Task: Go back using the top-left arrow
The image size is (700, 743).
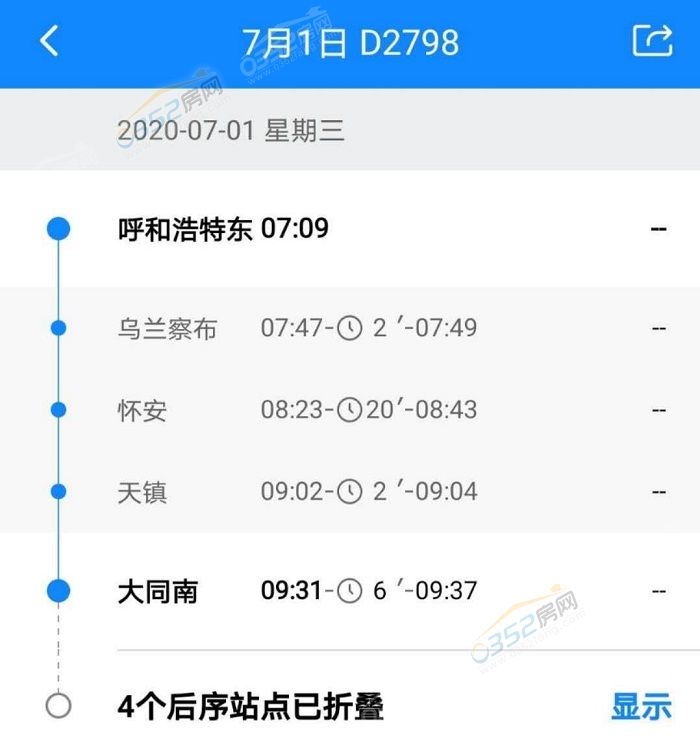Action: [x=49, y=42]
